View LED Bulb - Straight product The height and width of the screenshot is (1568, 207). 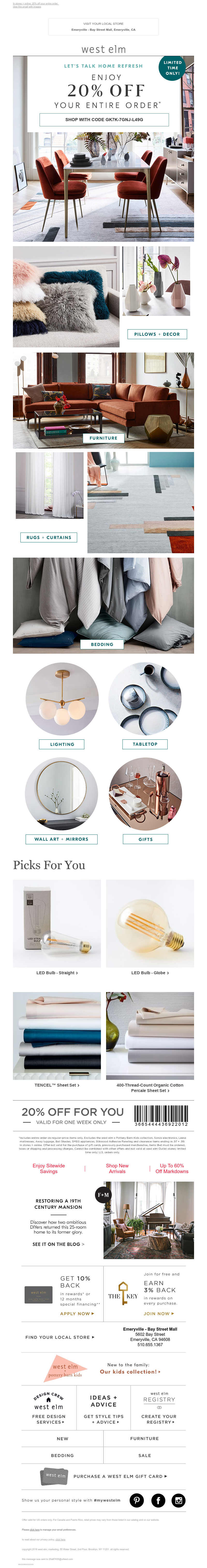(57, 973)
